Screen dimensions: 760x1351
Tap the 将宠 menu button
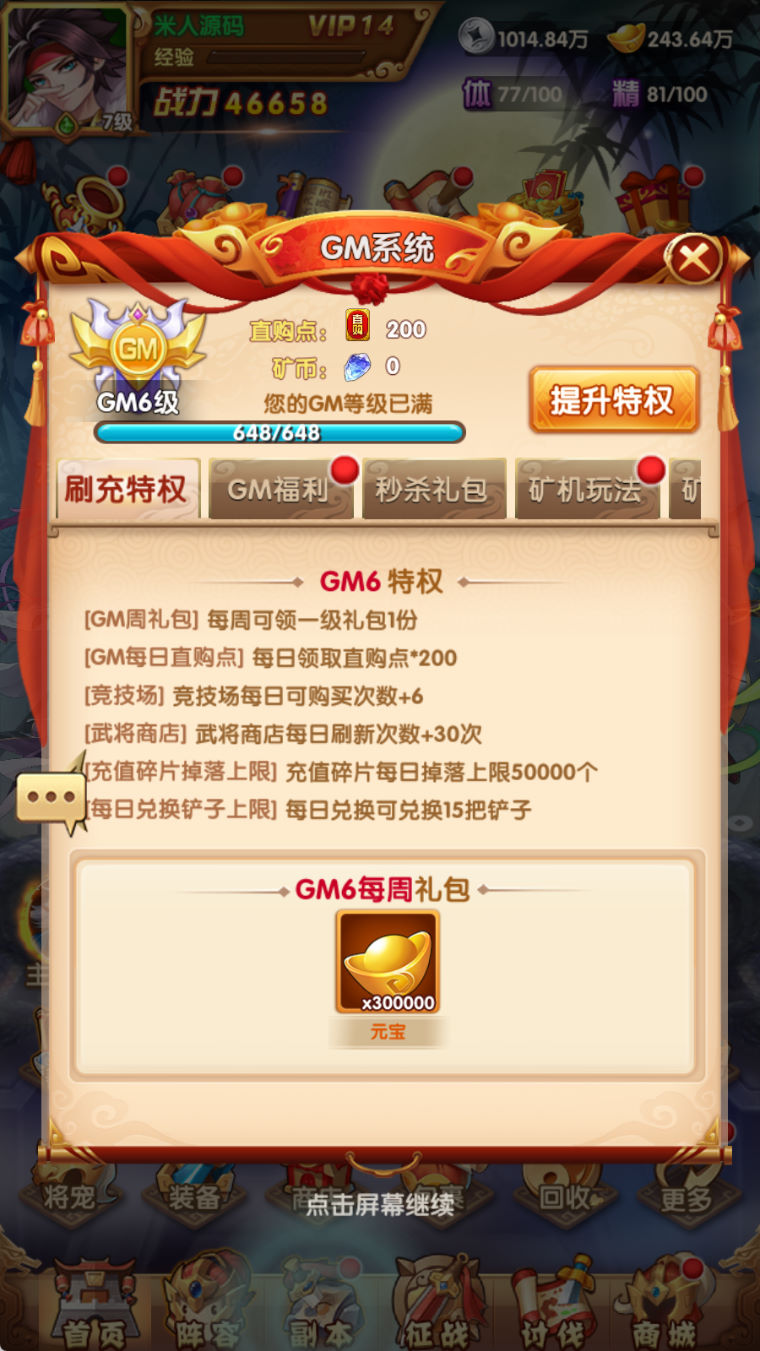(70, 1195)
